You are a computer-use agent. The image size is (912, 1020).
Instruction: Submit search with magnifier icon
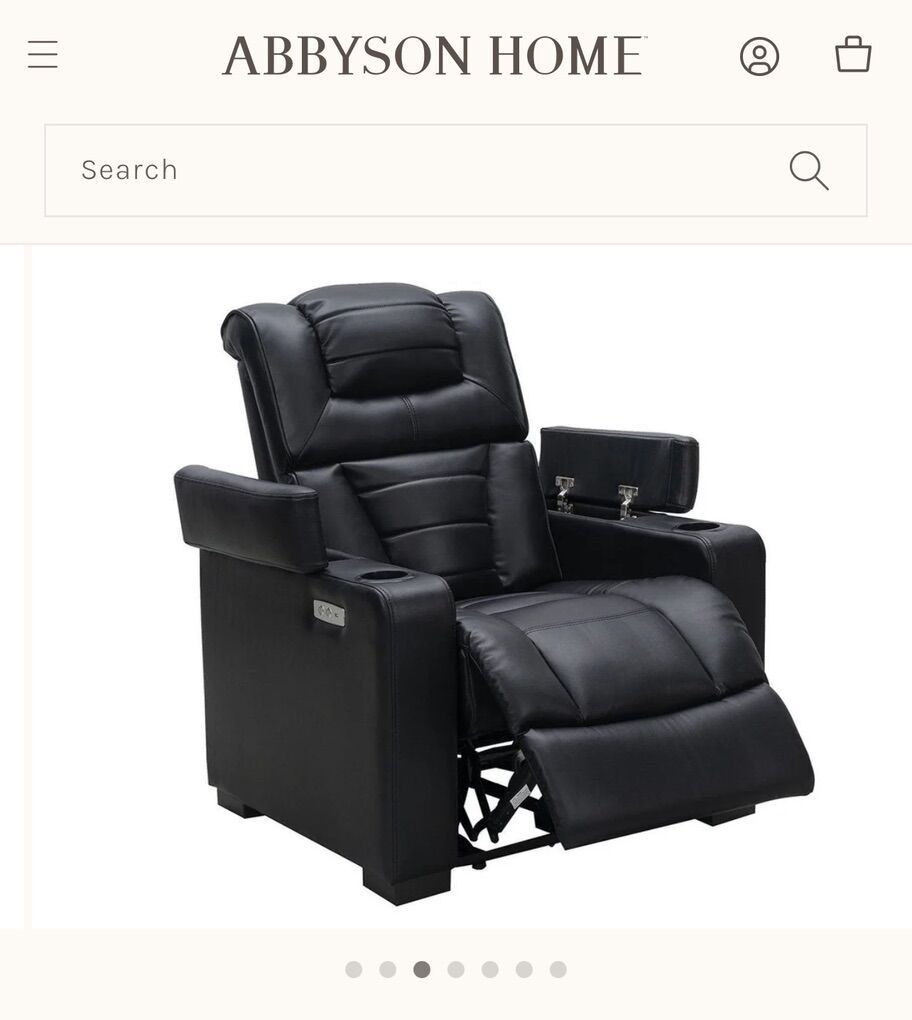tap(808, 170)
